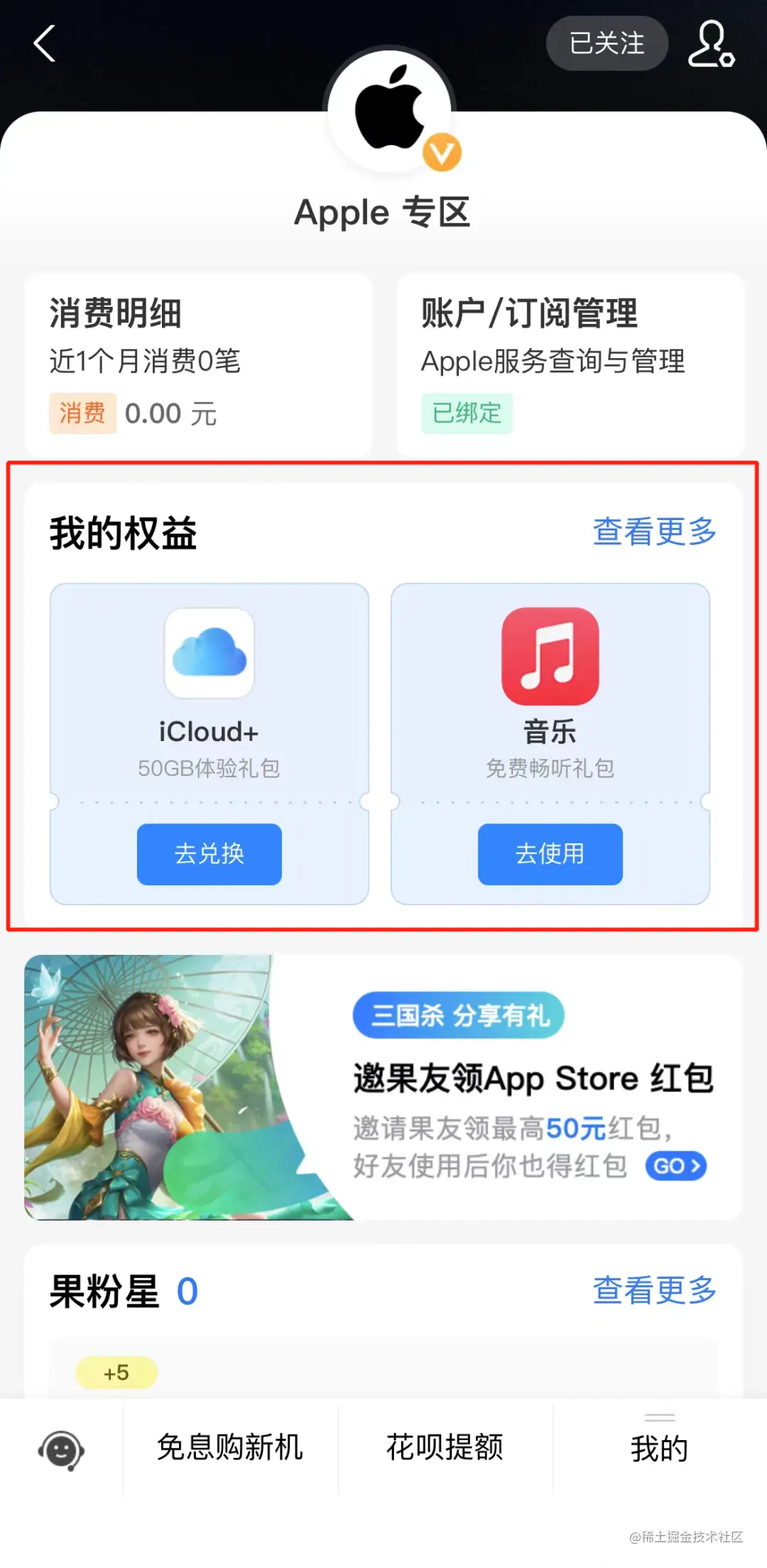Open 查看更多 in 我的权益 section
Image resolution: width=767 pixels, height=1568 pixels.
point(653,532)
